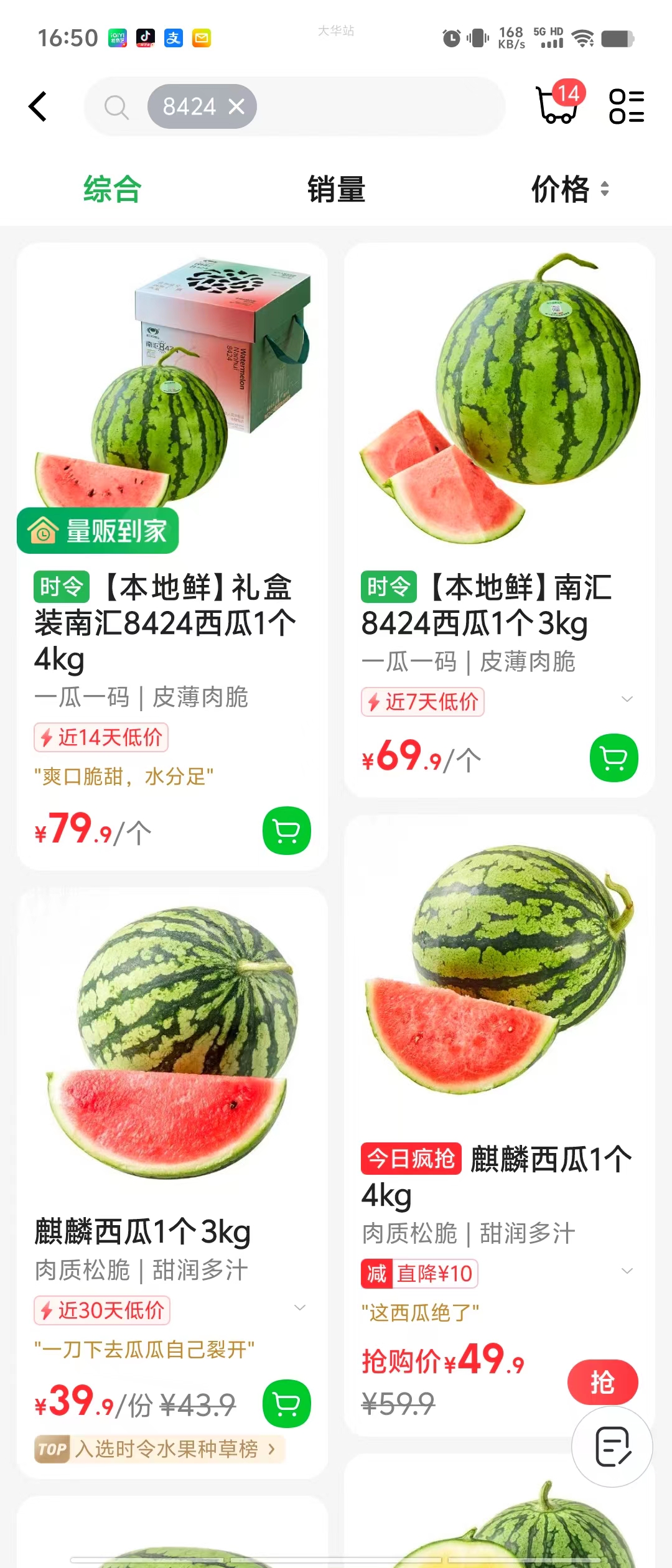This screenshot has height=1568, width=672.
Task: Open the 礼盒装南汇8424西瓜 4kg product
Action: (165, 622)
